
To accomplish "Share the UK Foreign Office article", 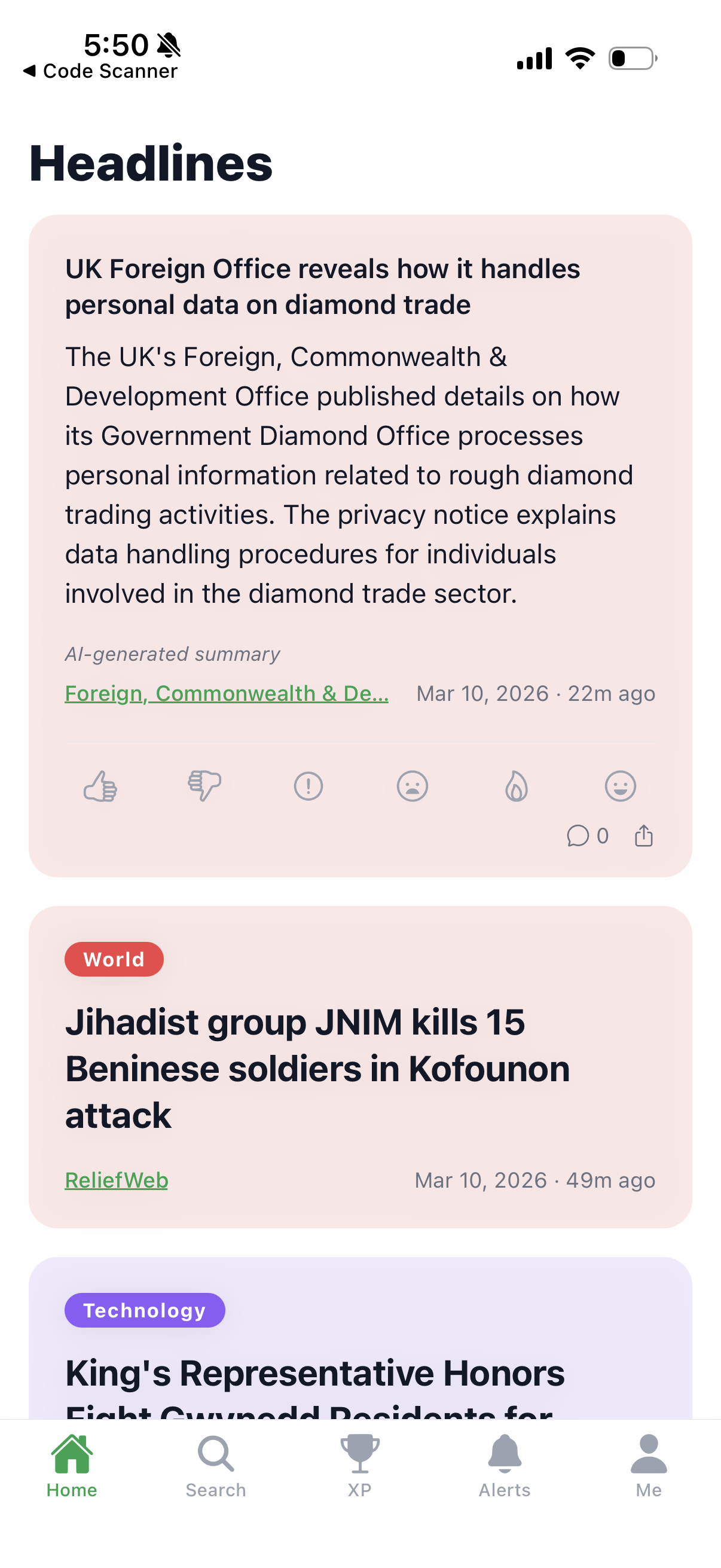I will [x=644, y=836].
